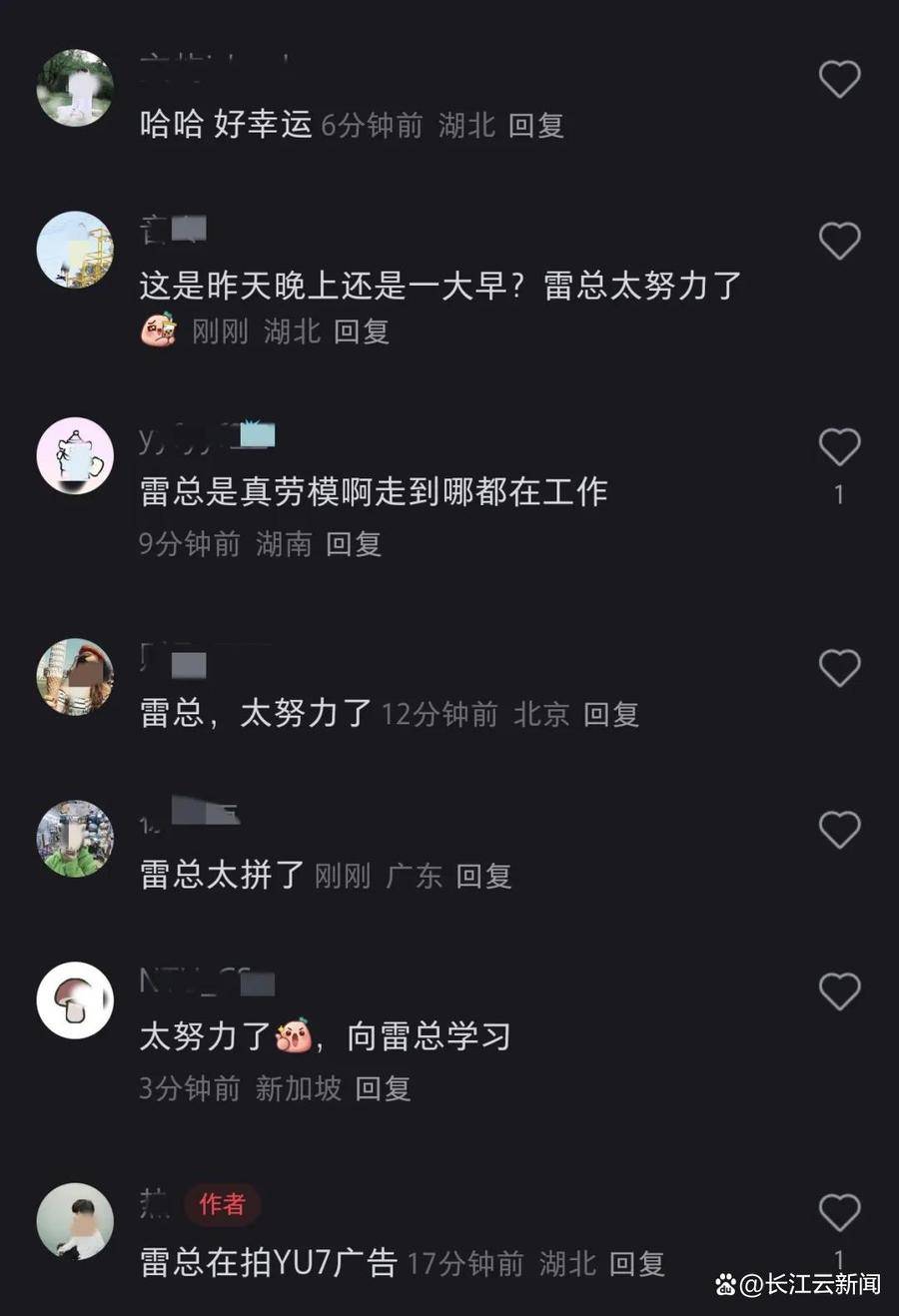Like the comment '哈哈 好幸运'
899x1316 pixels.
tap(839, 80)
